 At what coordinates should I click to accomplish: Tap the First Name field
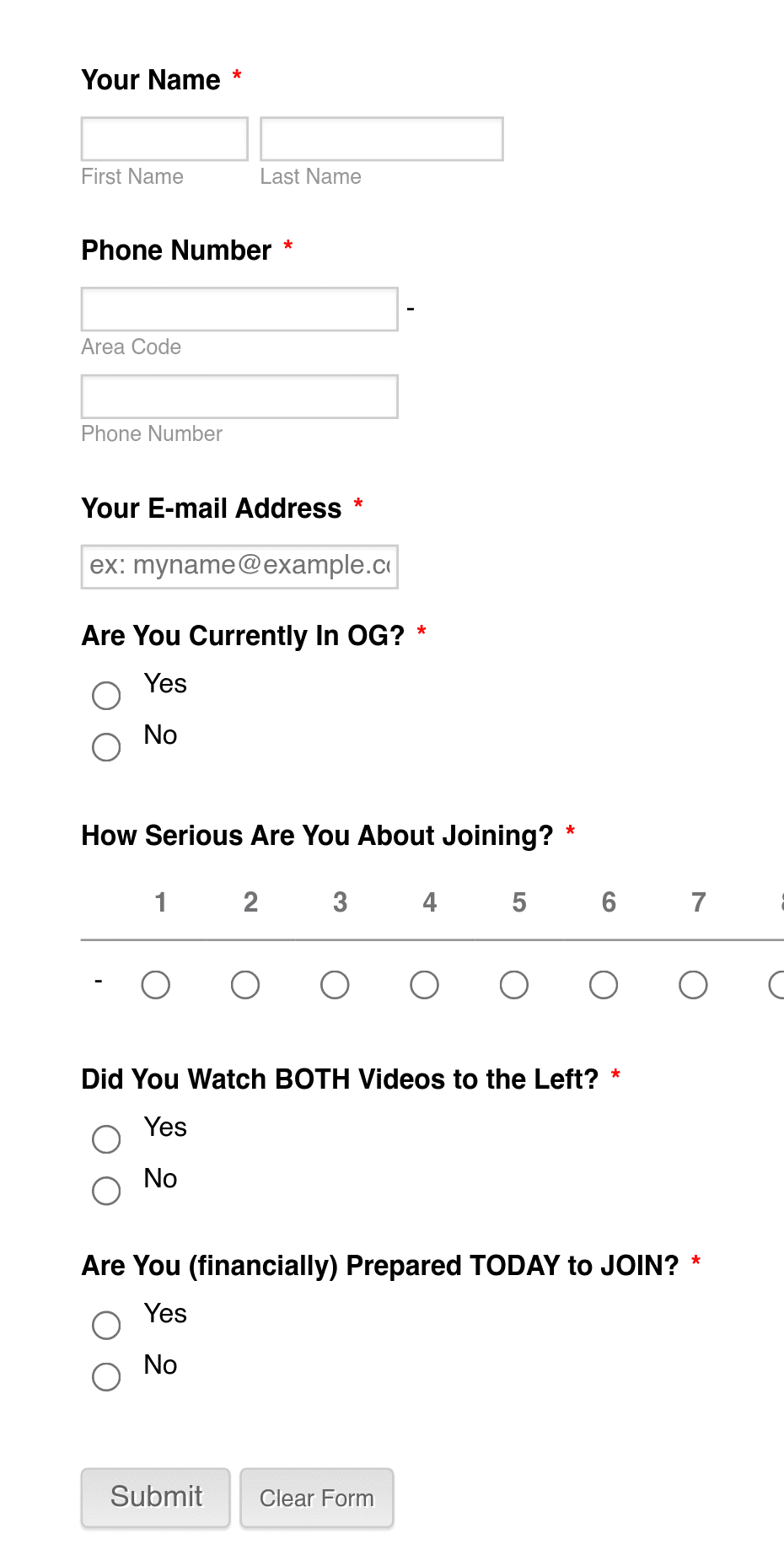tap(164, 139)
